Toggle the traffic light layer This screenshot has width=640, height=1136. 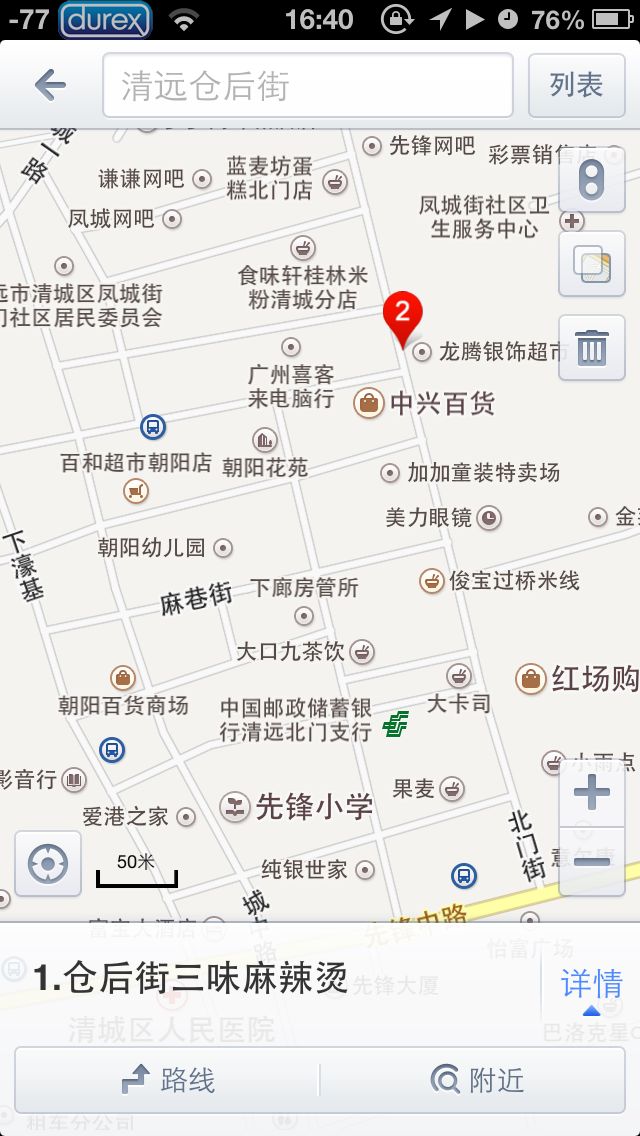[x=591, y=180]
